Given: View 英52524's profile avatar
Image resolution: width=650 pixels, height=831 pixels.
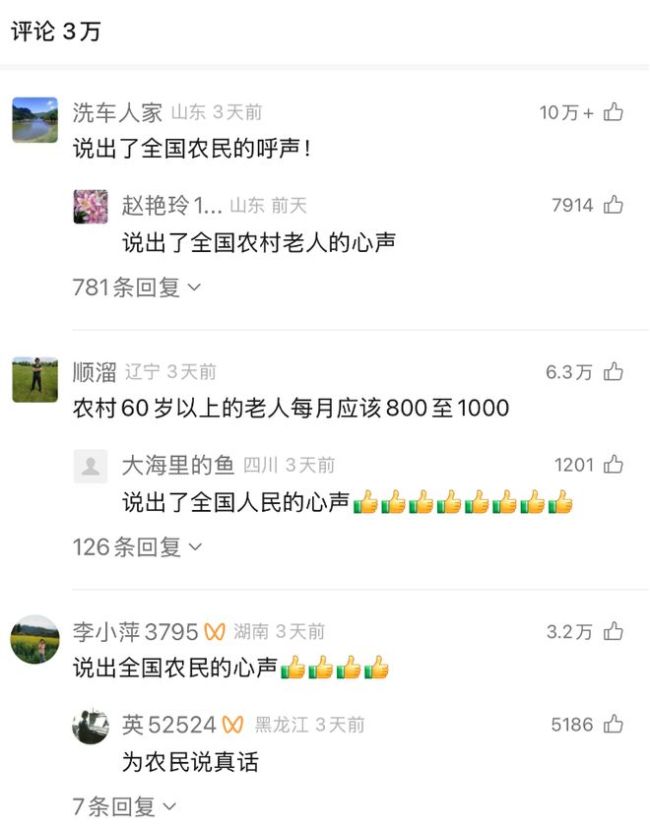Looking at the screenshot, I should [91, 725].
